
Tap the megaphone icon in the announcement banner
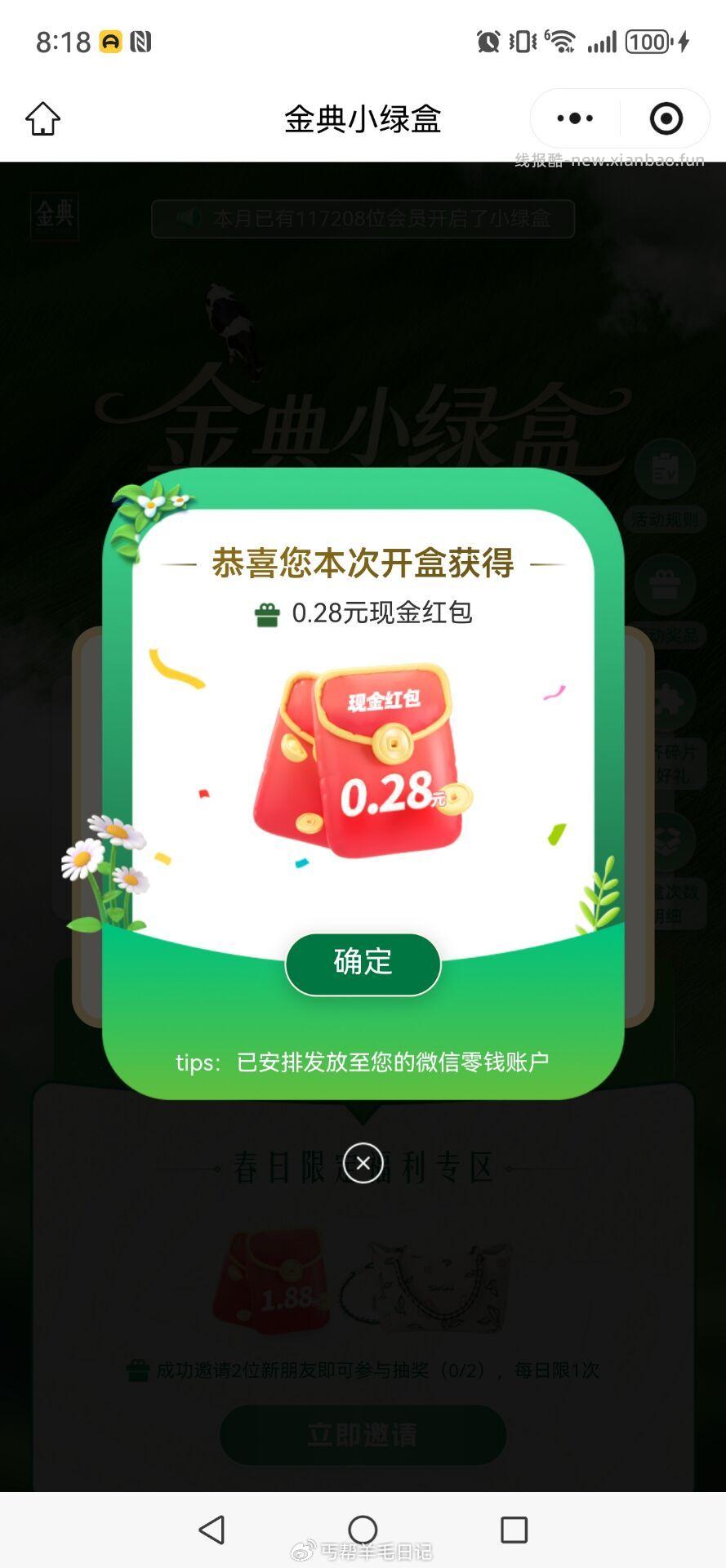[x=189, y=219]
